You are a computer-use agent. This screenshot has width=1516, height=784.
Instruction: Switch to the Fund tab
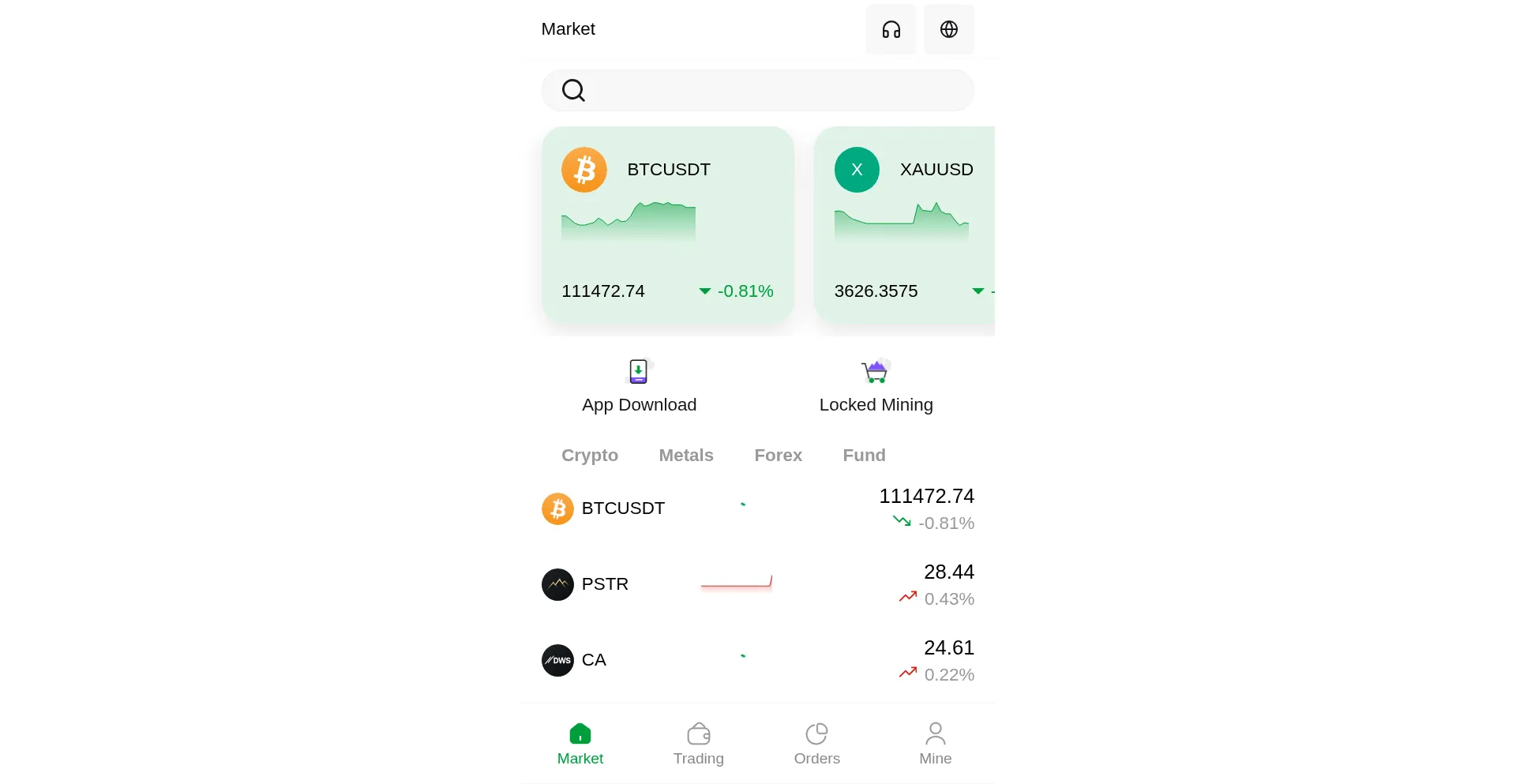tap(864, 456)
